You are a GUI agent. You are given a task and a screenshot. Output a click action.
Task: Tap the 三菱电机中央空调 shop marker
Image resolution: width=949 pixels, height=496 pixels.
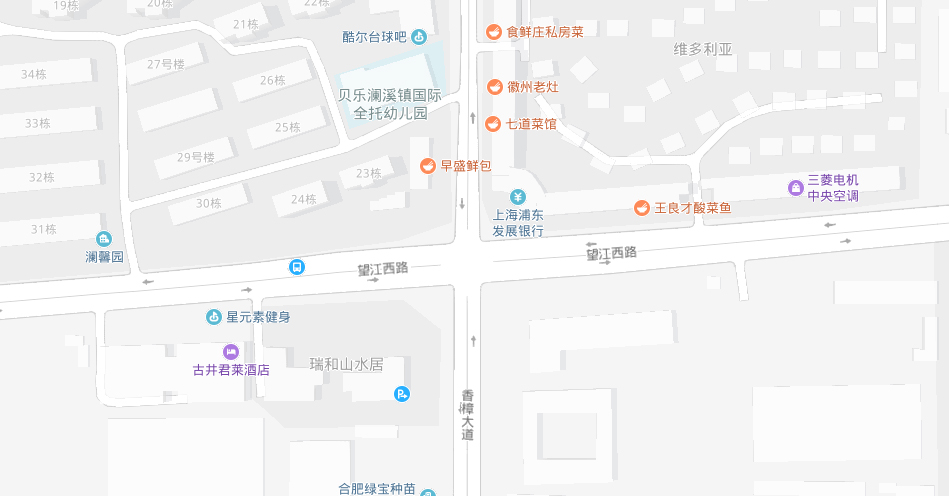point(795,187)
